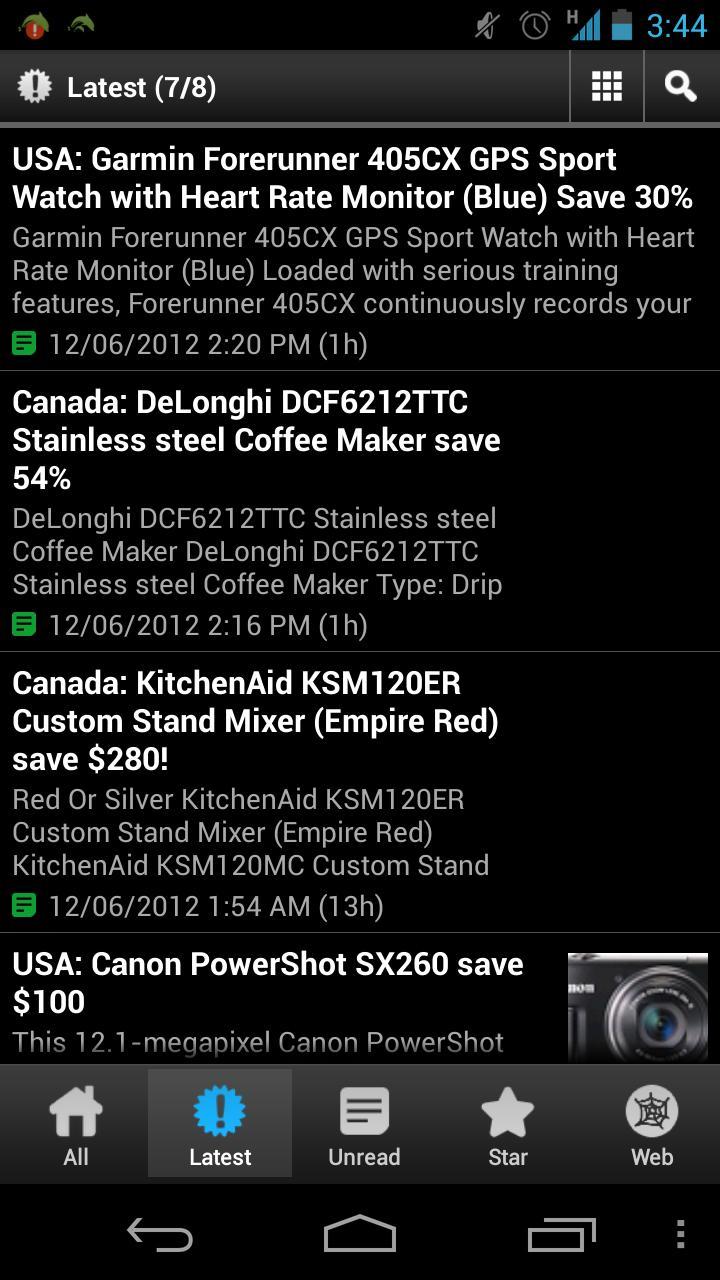Select the Latest tab
This screenshot has width=720, height=1280.
(220, 1124)
